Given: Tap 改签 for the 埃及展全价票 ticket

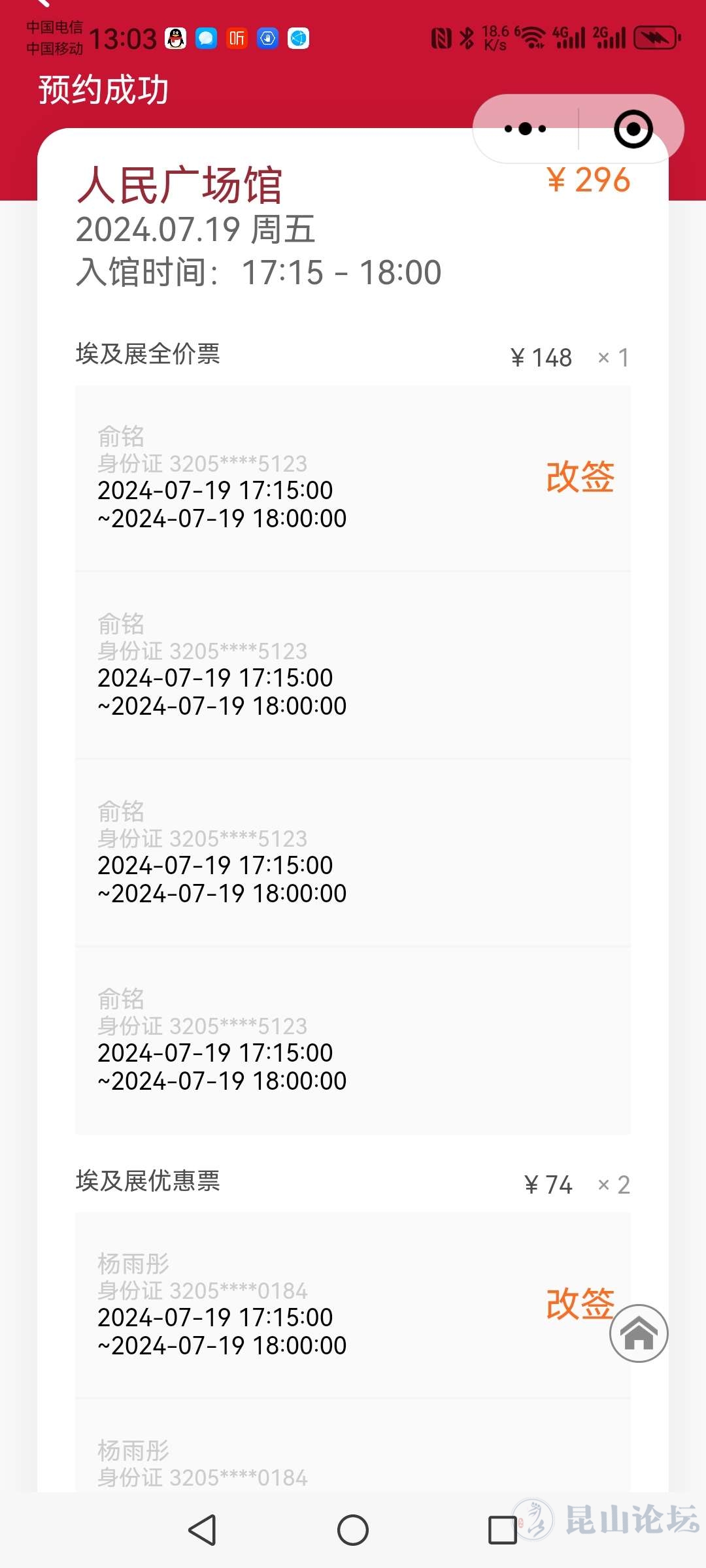Looking at the screenshot, I should click(580, 477).
